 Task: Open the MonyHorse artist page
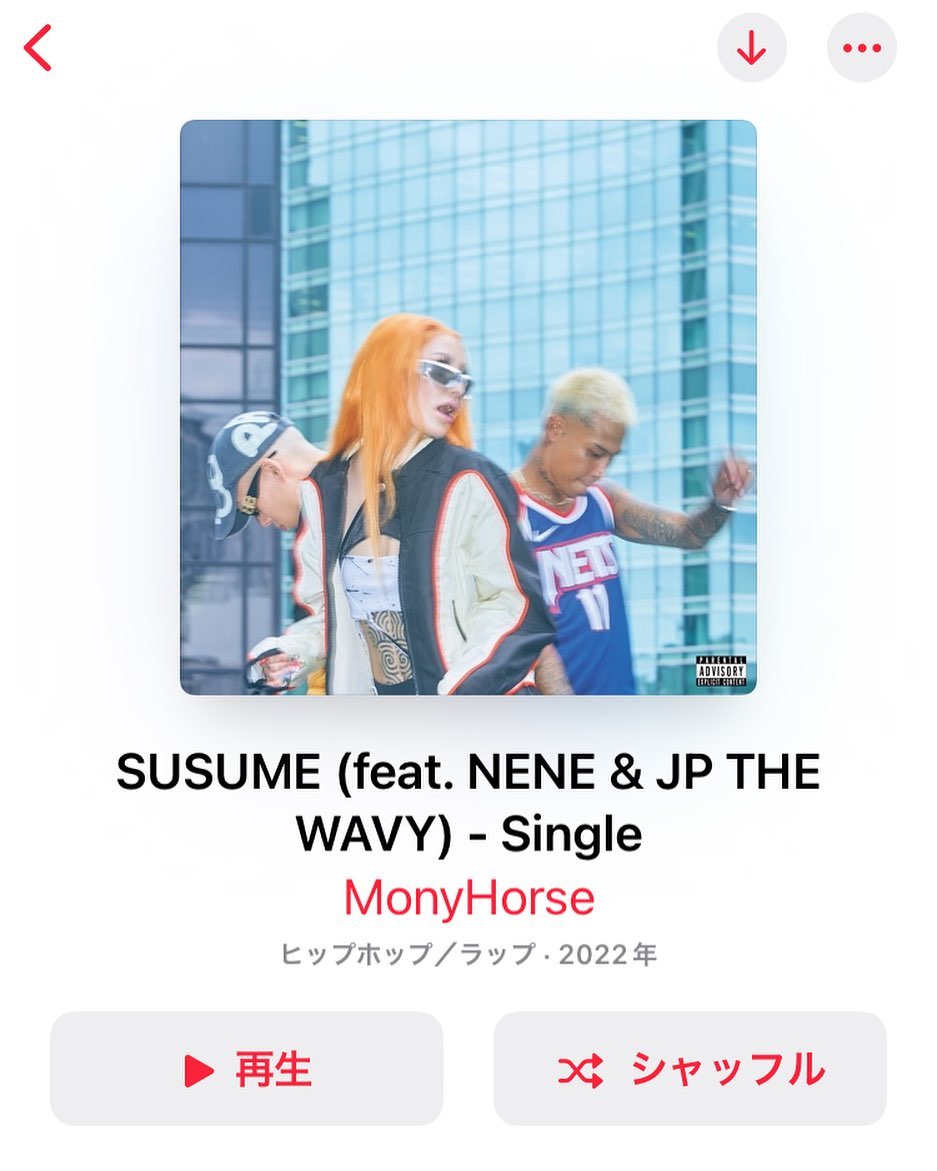click(468, 897)
